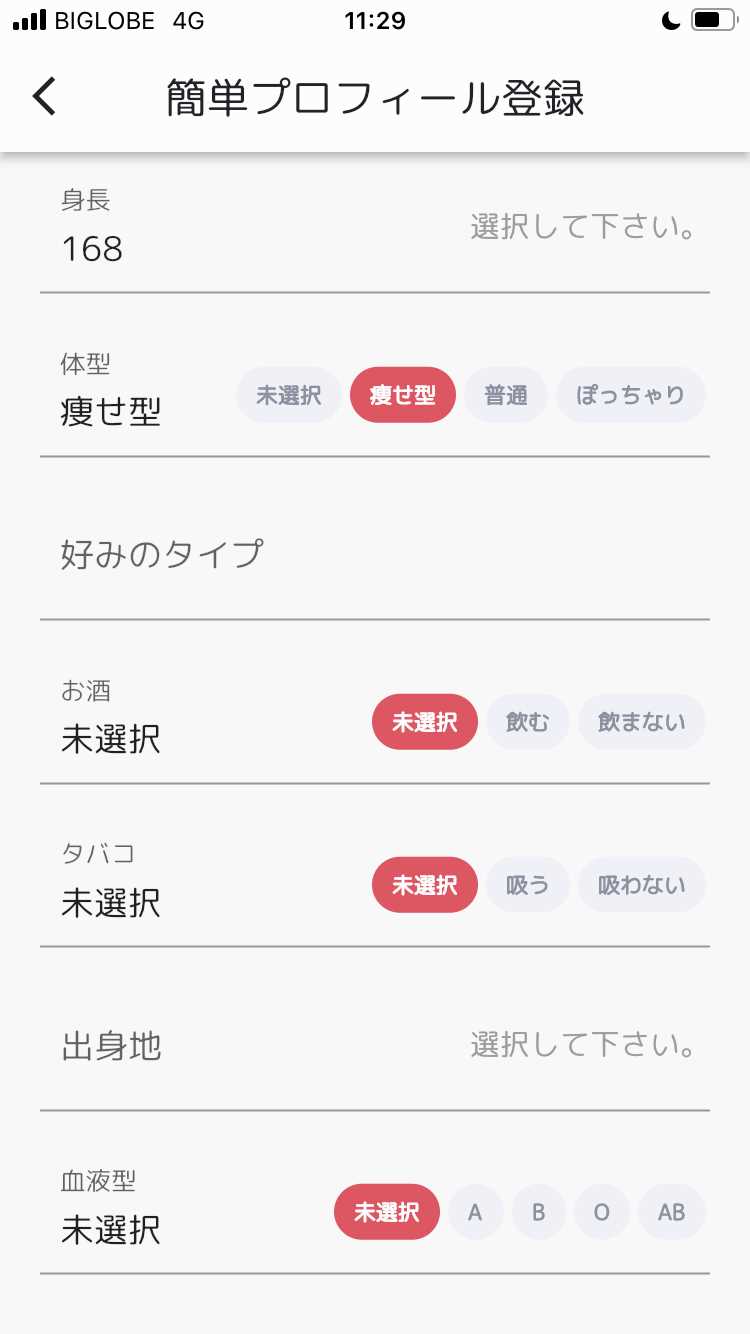Image resolution: width=750 pixels, height=1334 pixels.
Task: Select blood type O
Action: (602, 1211)
